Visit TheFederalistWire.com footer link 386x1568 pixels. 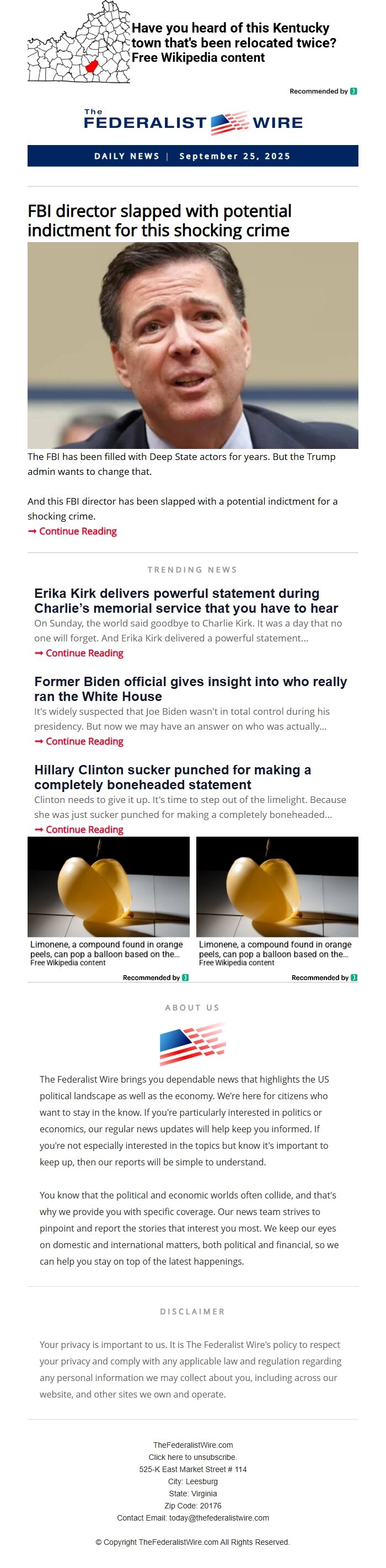(x=193, y=1444)
